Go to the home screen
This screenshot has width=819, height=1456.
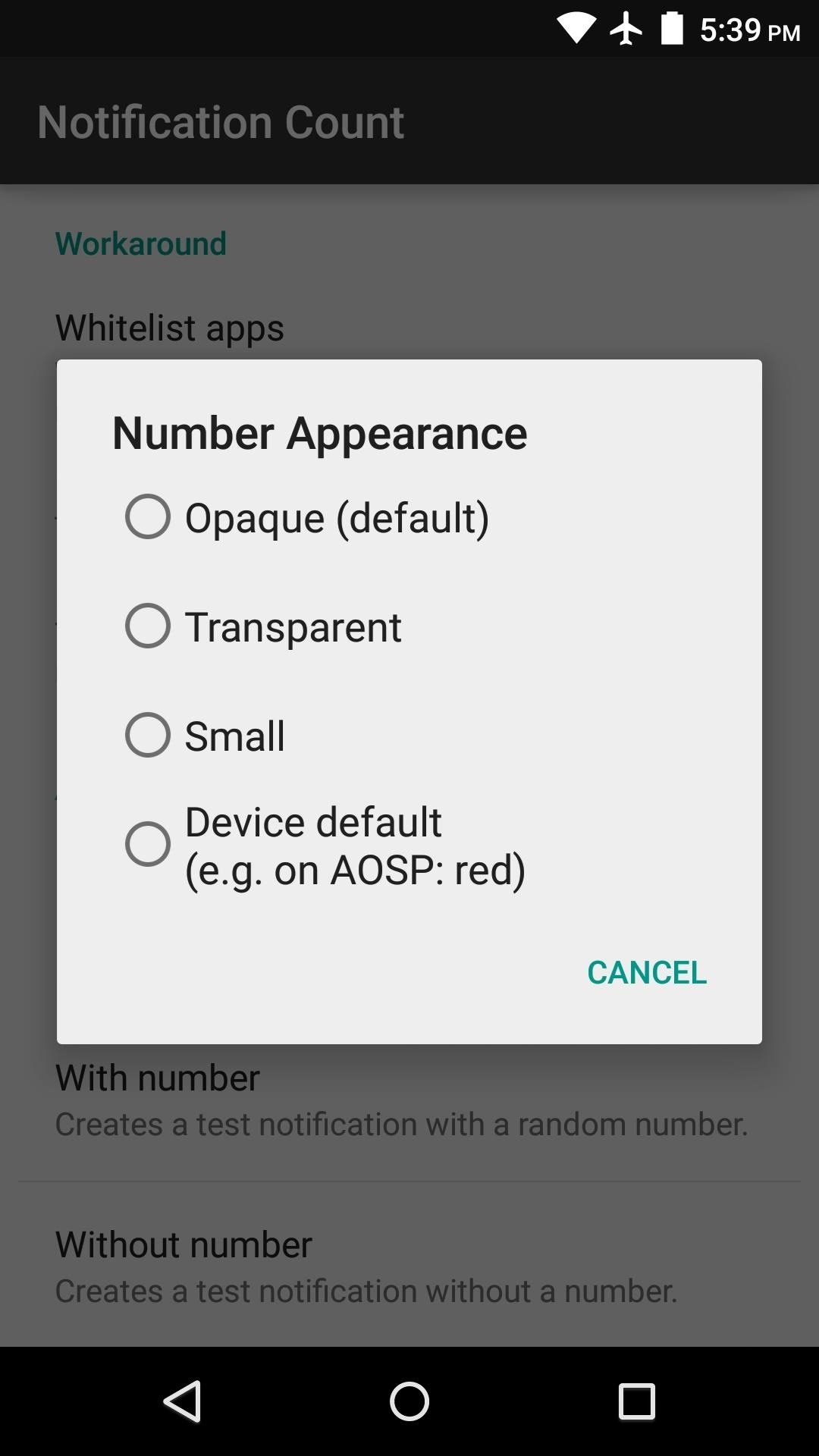[x=409, y=1401]
